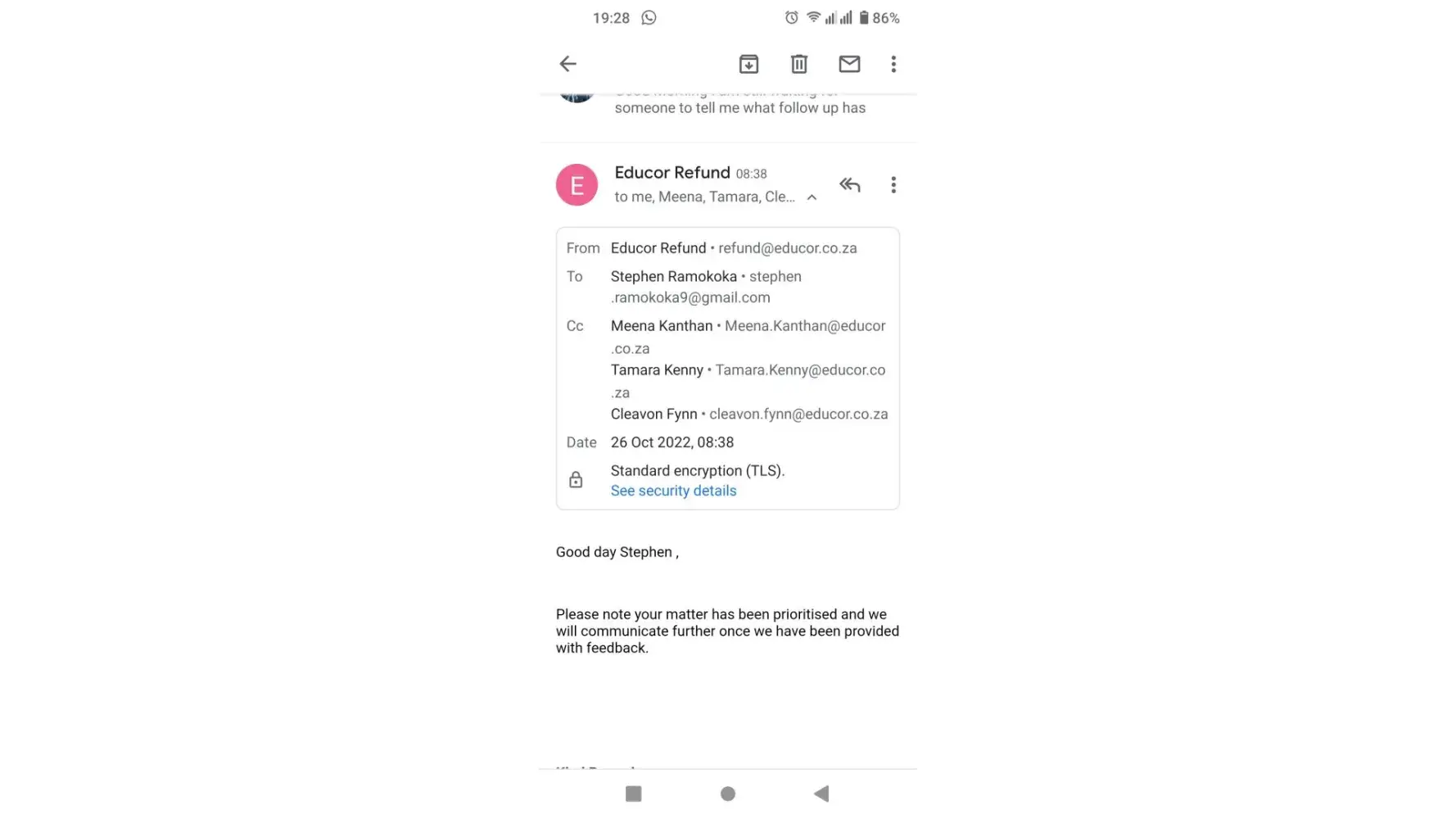Go to the home screen
Image resolution: width=1456 pixels, height=819 pixels.
point(727,794)
